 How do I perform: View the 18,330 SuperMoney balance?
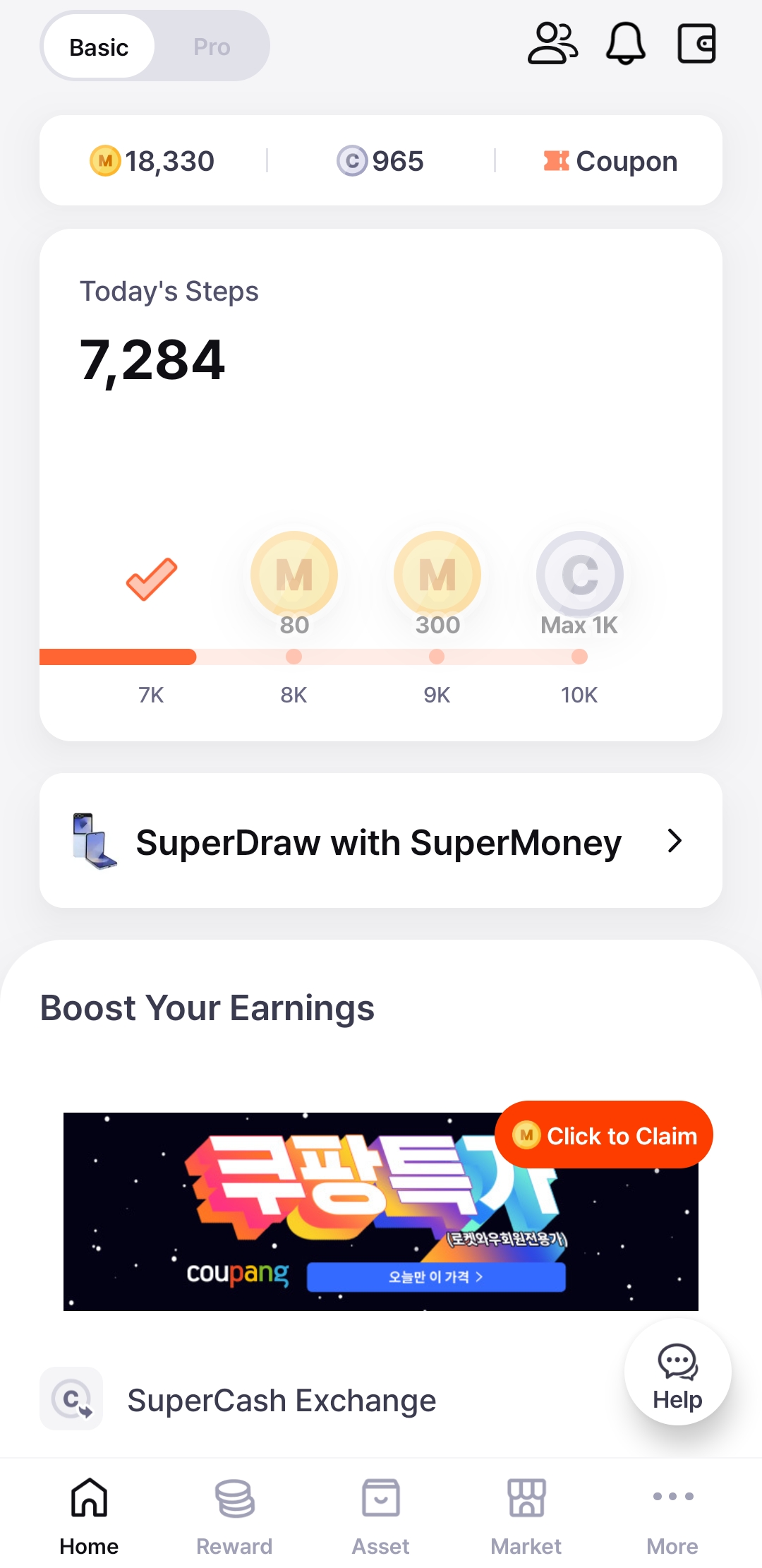pos(152,161)
